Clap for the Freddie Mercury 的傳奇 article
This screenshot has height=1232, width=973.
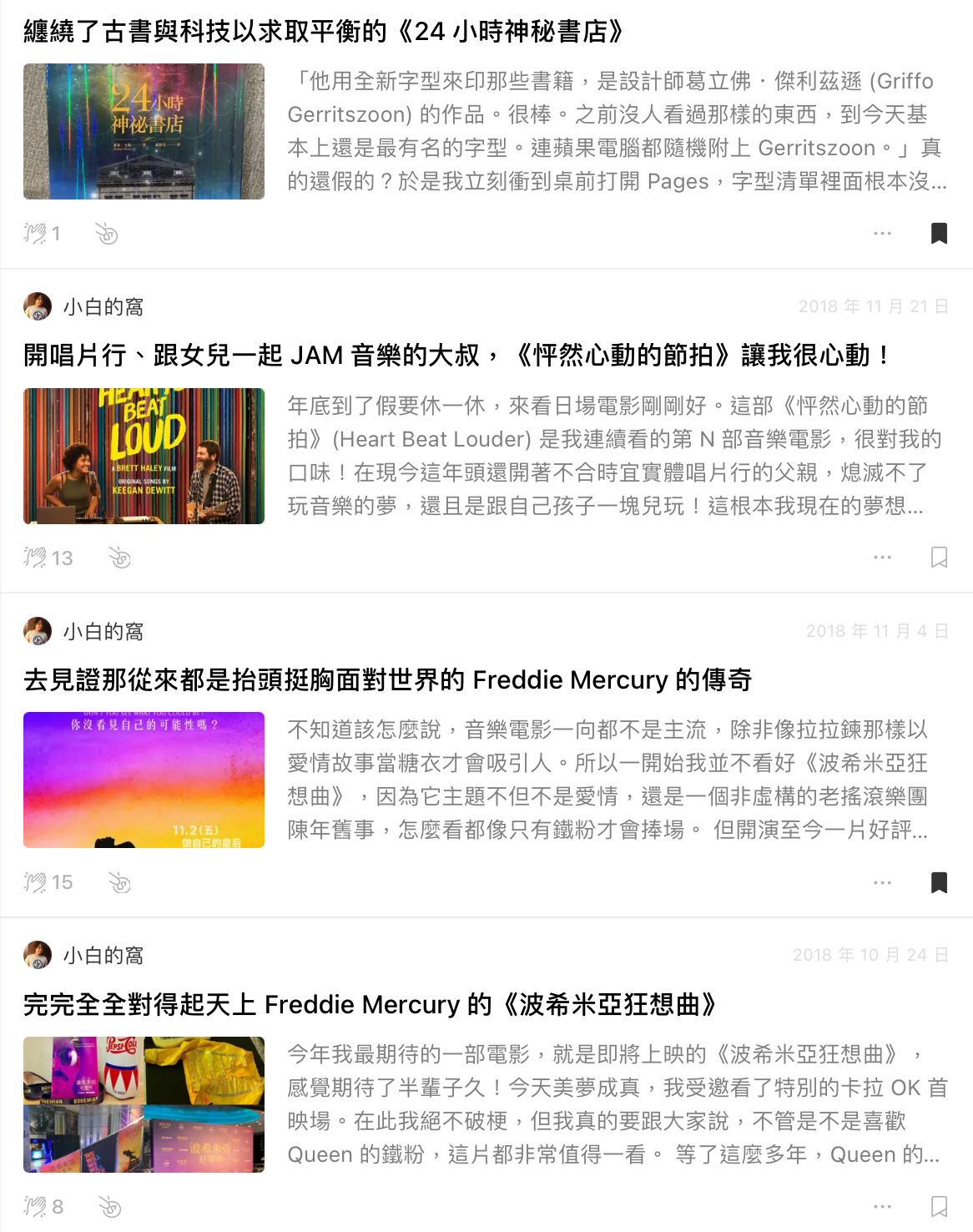pos(35,882)
